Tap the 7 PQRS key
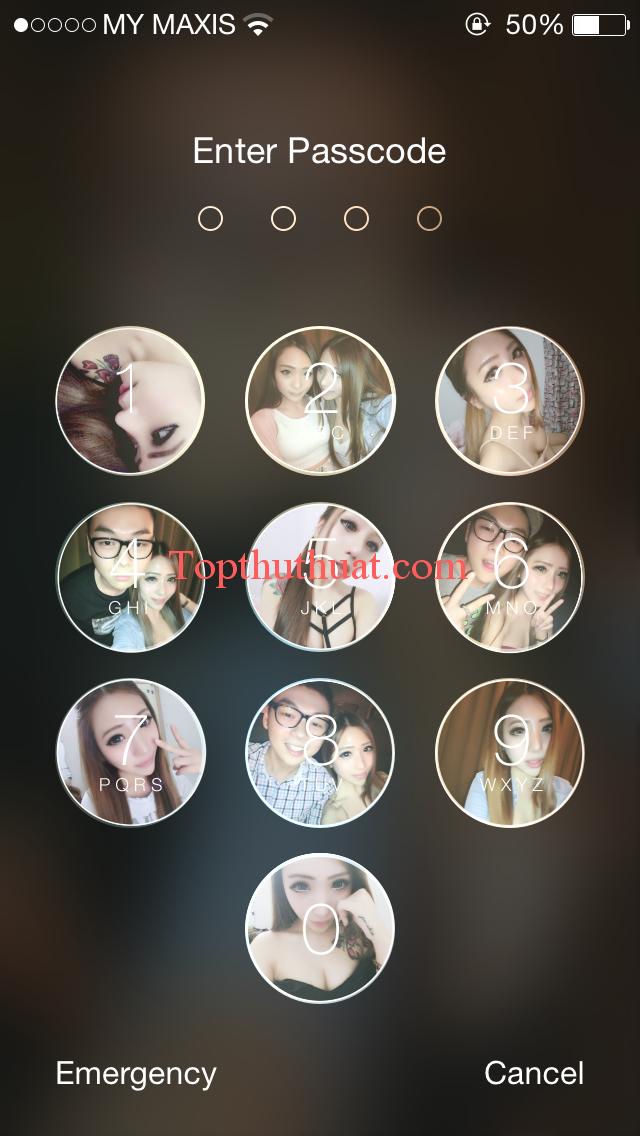Screen dimensions: 640x1136 coord(130,752)
